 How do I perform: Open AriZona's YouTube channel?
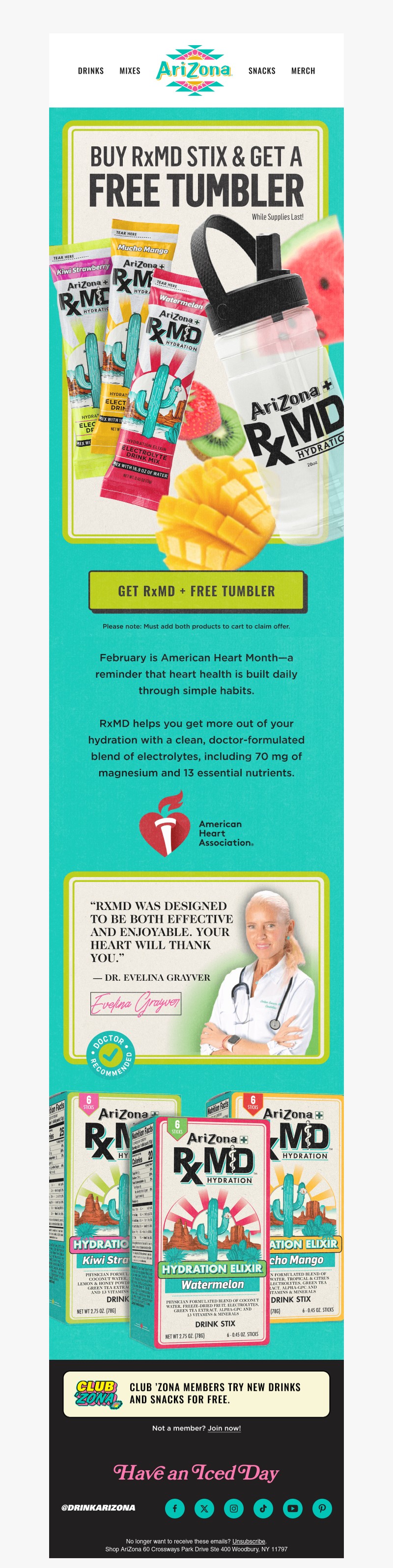pos(292,1508)
